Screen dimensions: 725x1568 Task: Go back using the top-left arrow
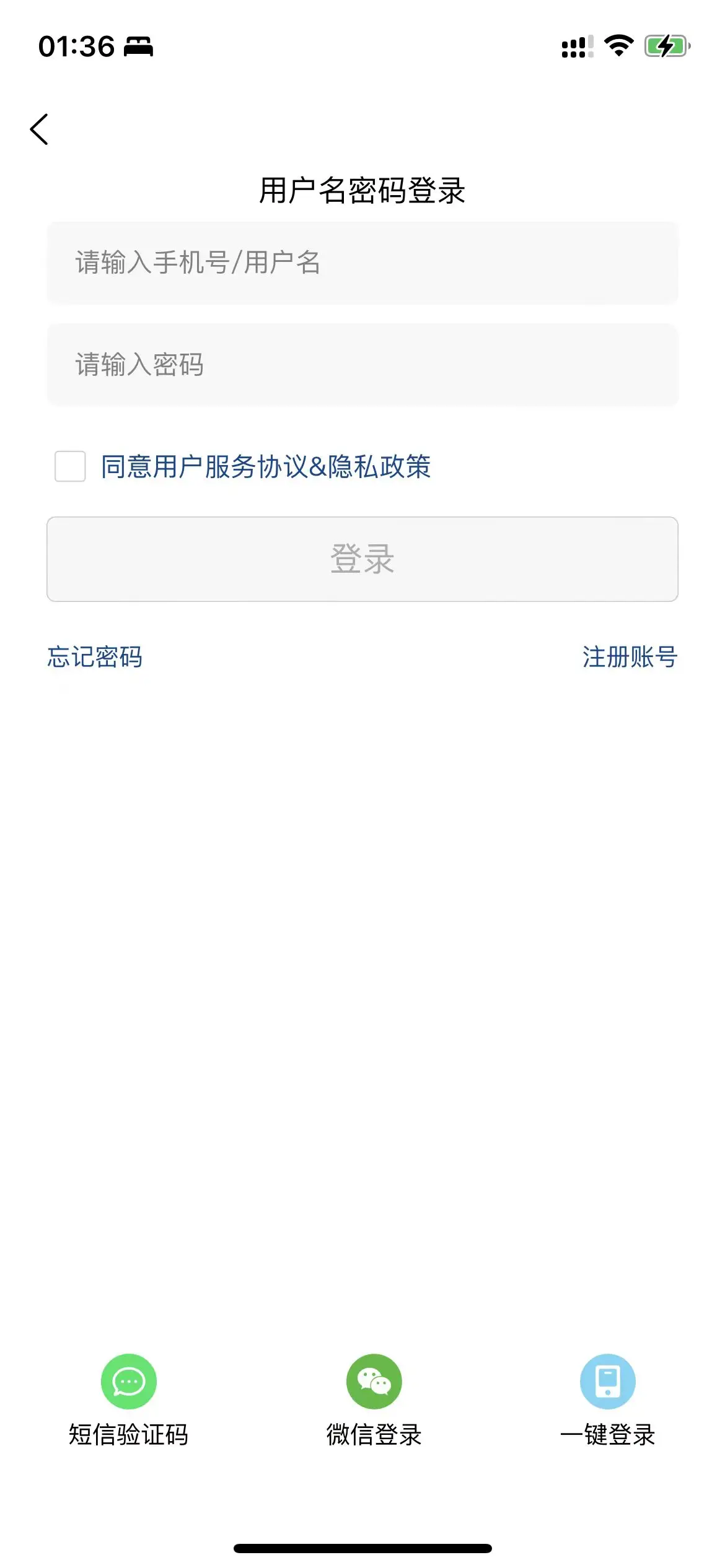pyautogui.click(x=39, y=129)
